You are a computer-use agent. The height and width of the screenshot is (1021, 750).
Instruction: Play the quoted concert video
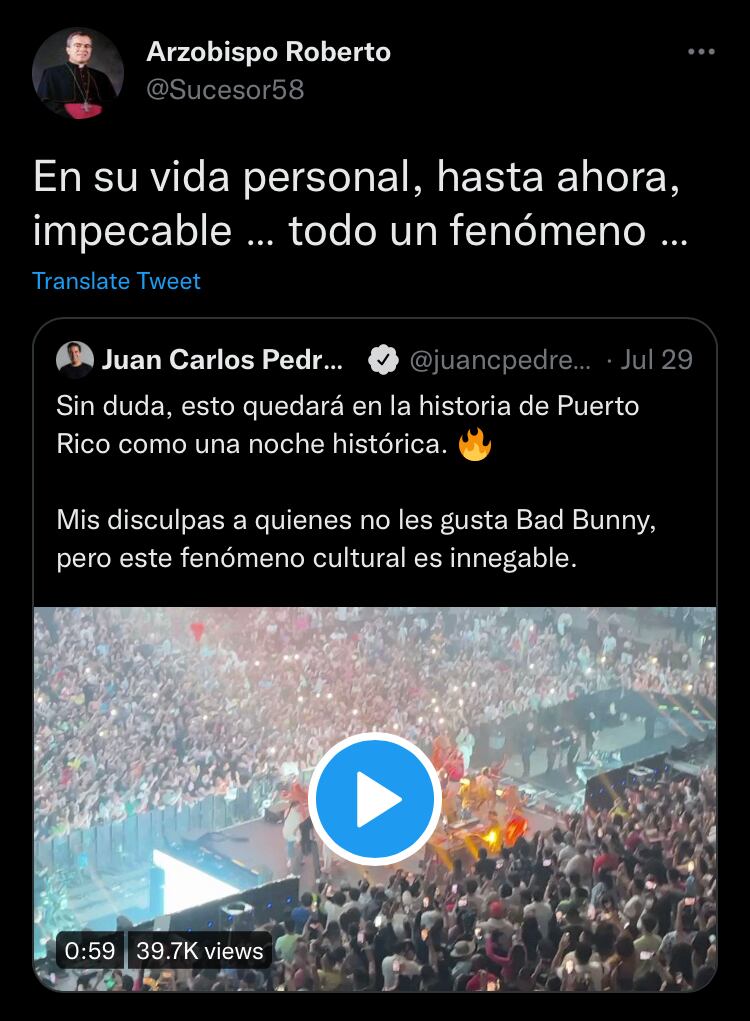(375, 799)
